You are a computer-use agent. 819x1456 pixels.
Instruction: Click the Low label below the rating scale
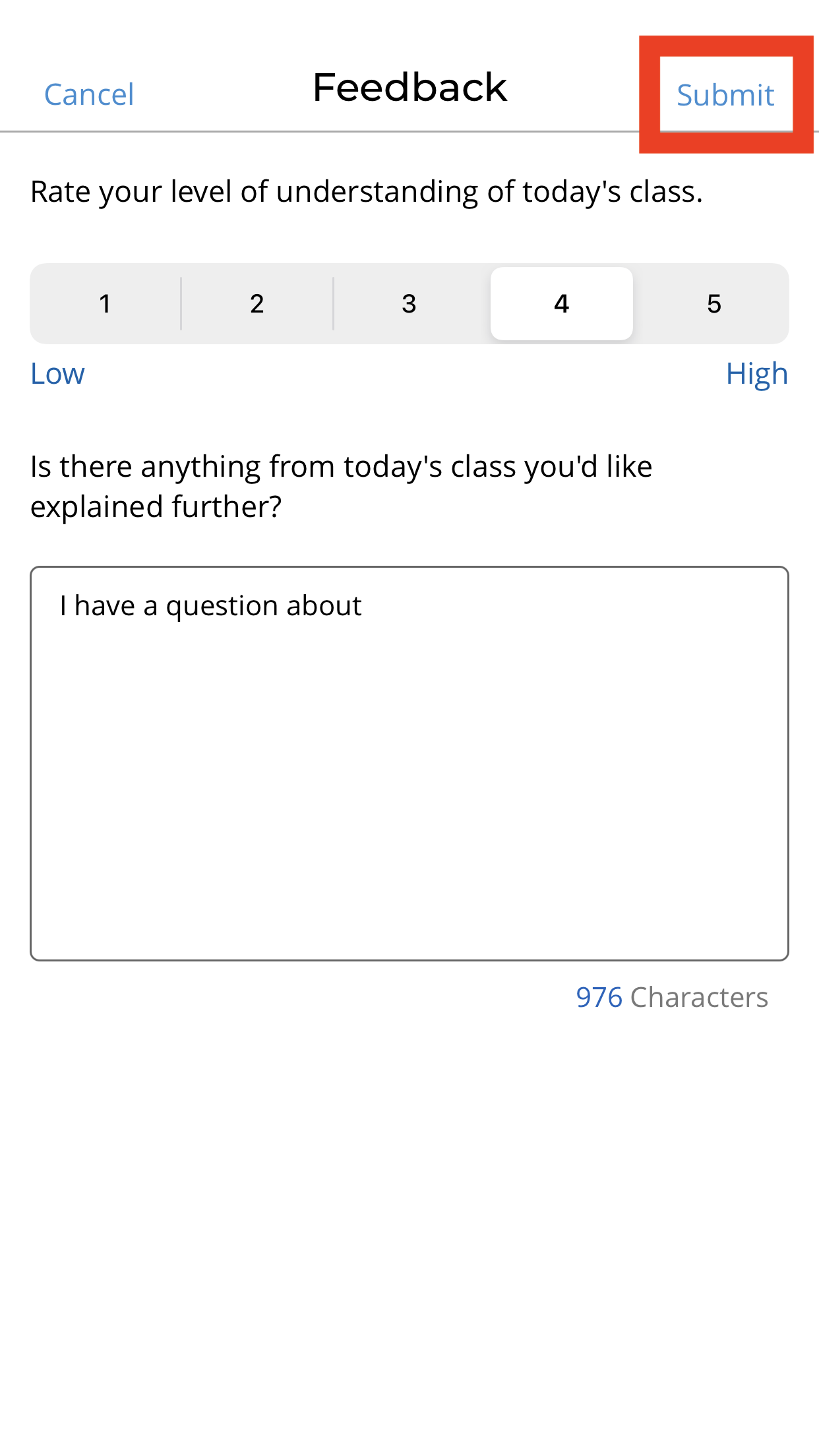click(x=57, y=373)
